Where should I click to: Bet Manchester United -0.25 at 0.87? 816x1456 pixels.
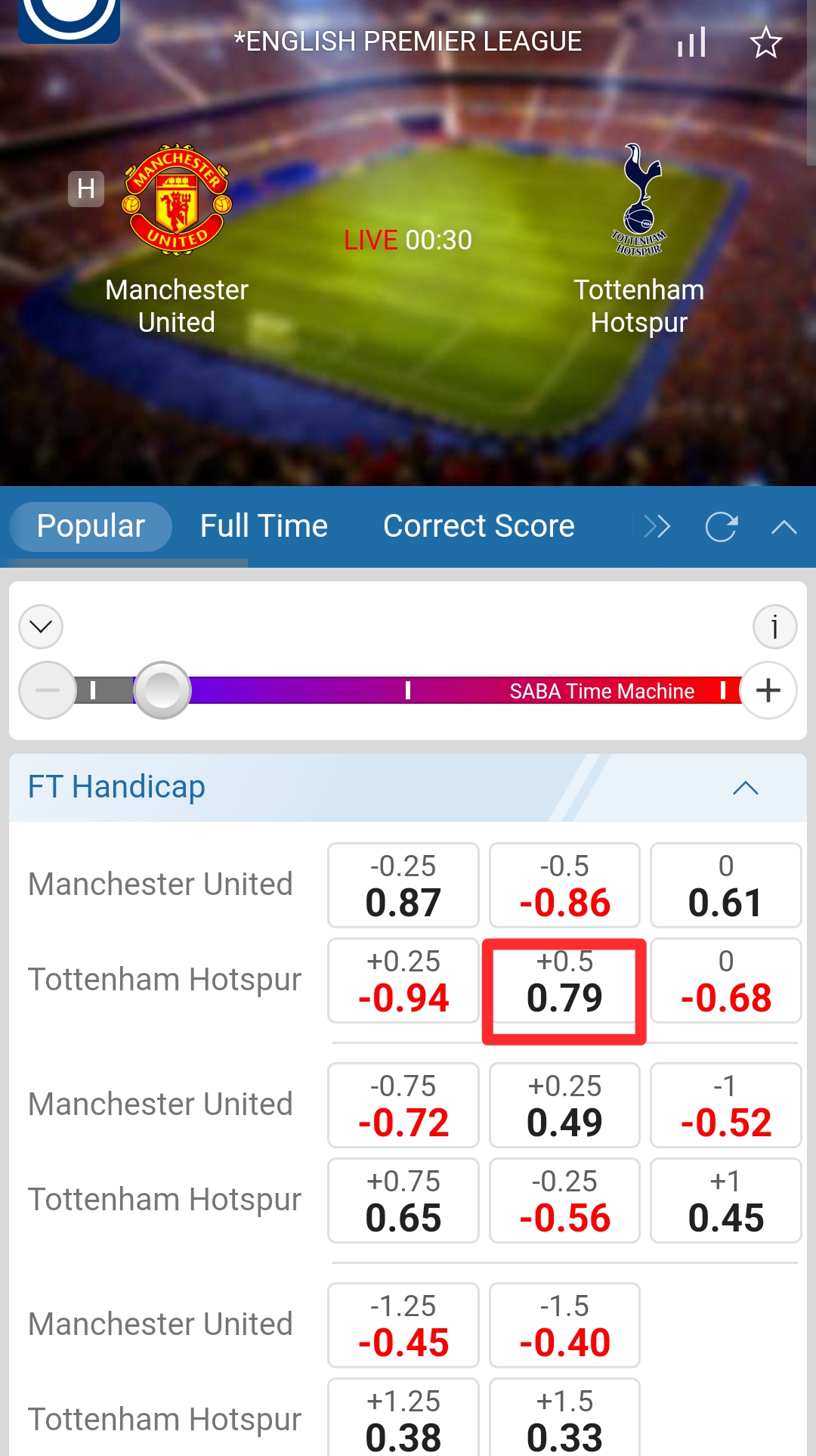point(403,885)
